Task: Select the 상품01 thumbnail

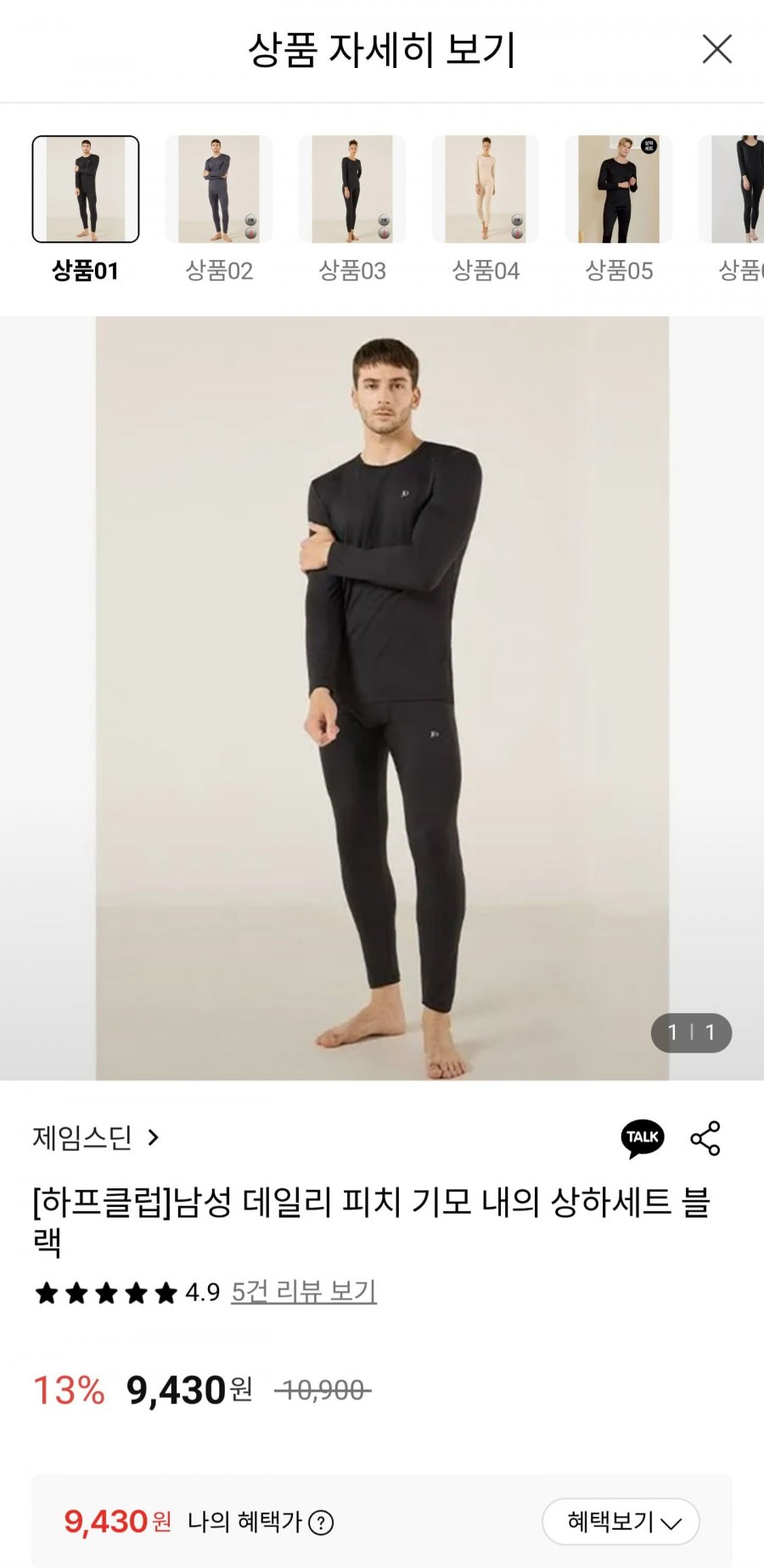Action: (x=86, y=189)
